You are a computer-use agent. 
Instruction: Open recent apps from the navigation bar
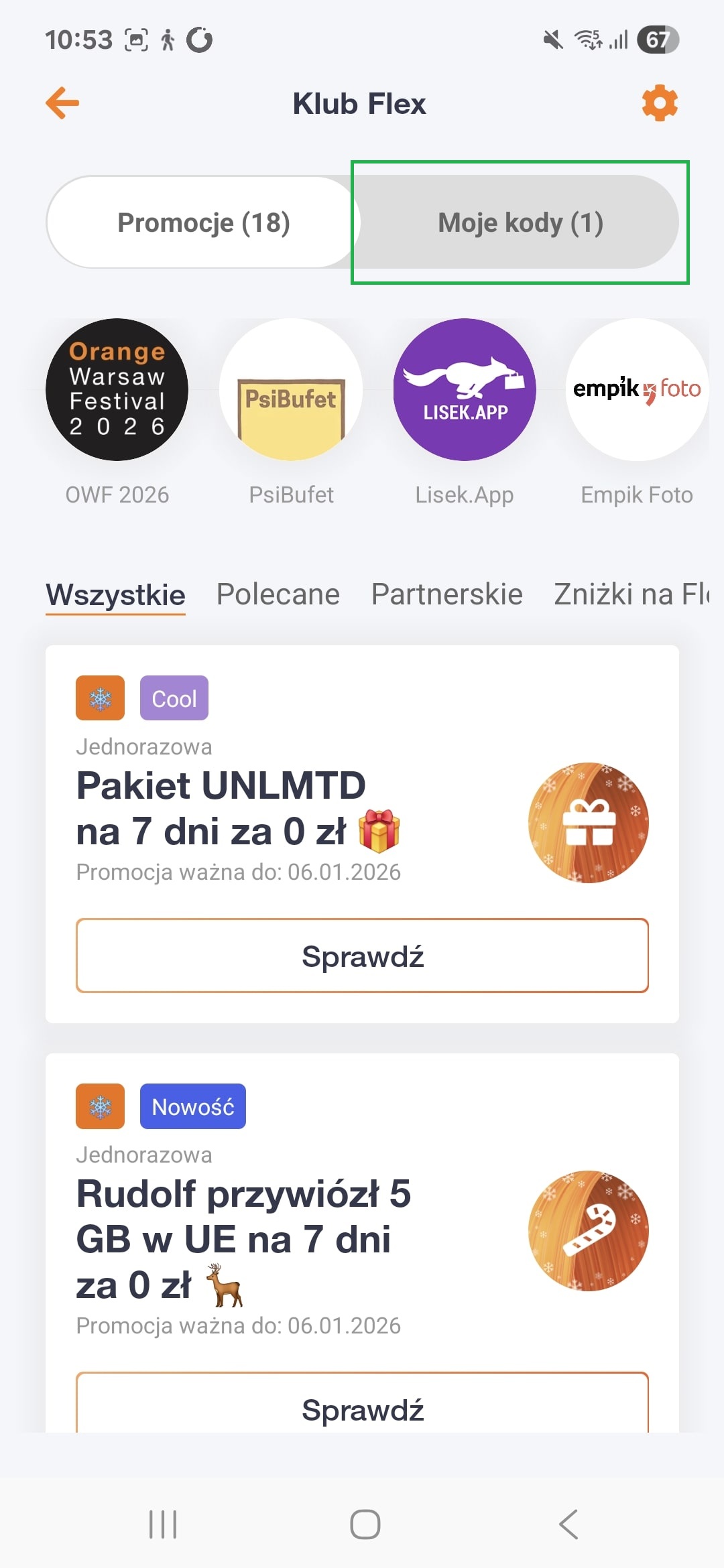[163, 1524]
